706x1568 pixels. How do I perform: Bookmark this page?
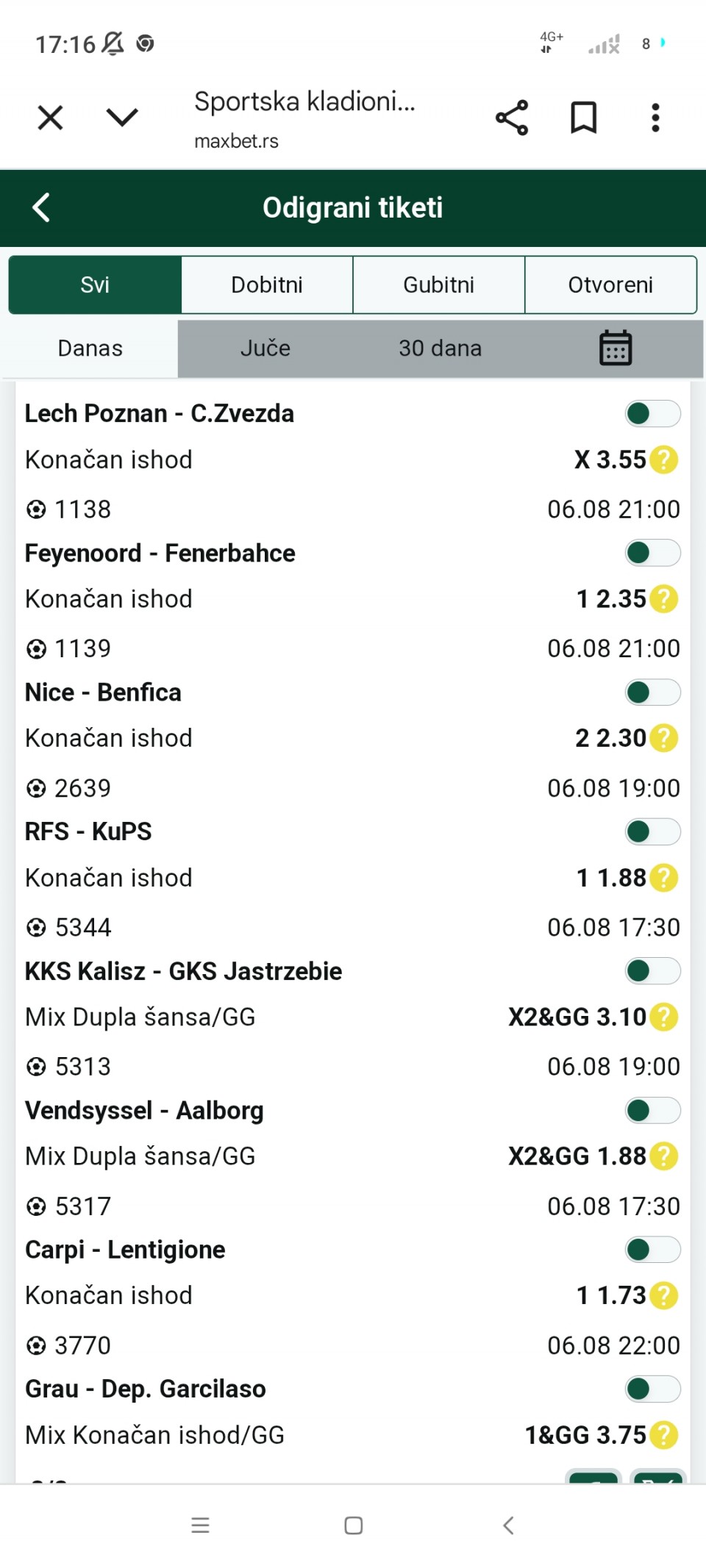click(584, 118)
